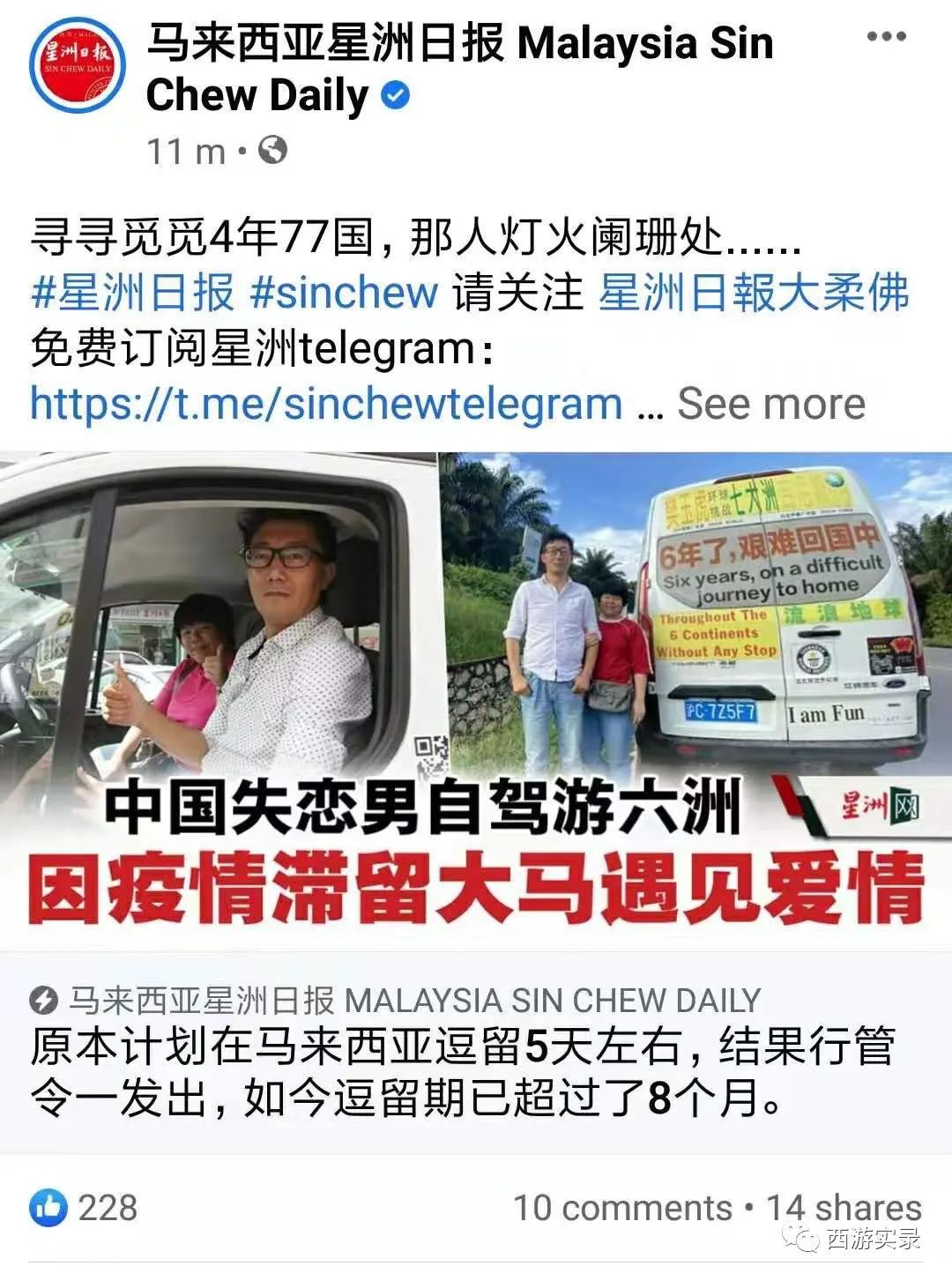Open the post's three-dot options menu
Image resolution: width=952 pixels, height=1281 pixels.
point(886,37)
